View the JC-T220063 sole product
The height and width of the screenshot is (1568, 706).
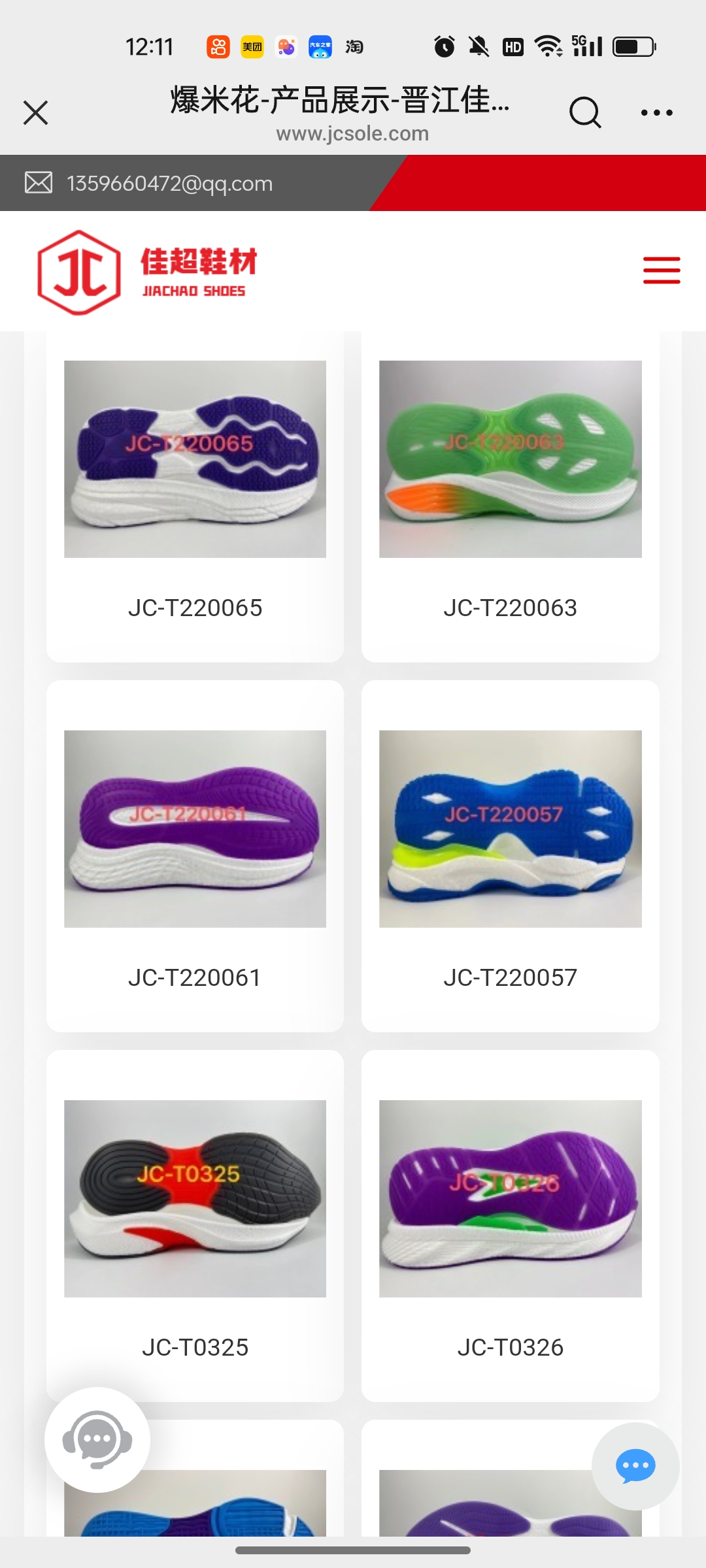[x=510, y=497]
